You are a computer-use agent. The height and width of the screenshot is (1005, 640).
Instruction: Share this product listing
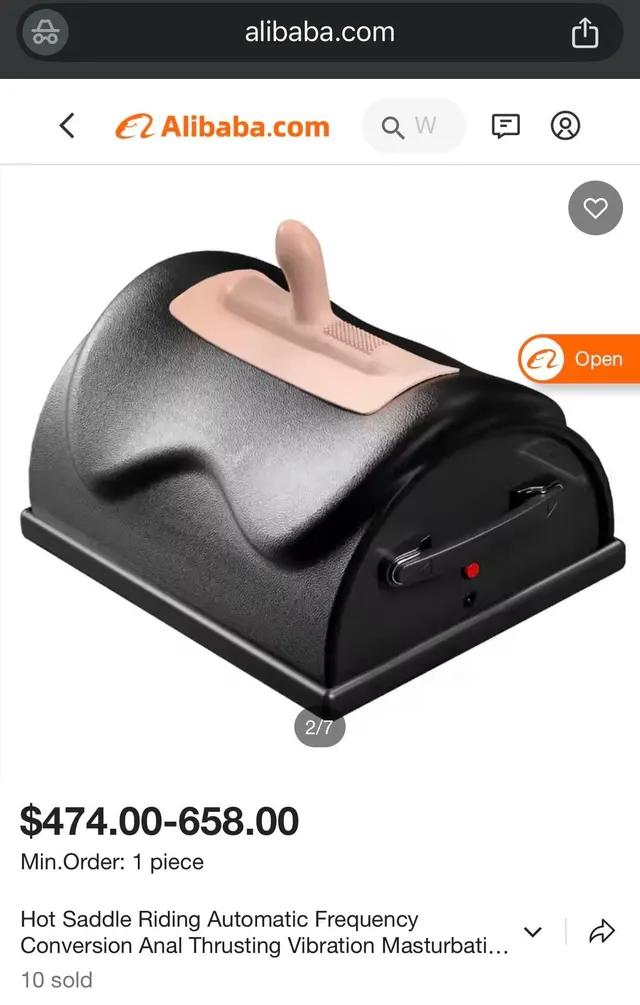[x=601, y=932]
